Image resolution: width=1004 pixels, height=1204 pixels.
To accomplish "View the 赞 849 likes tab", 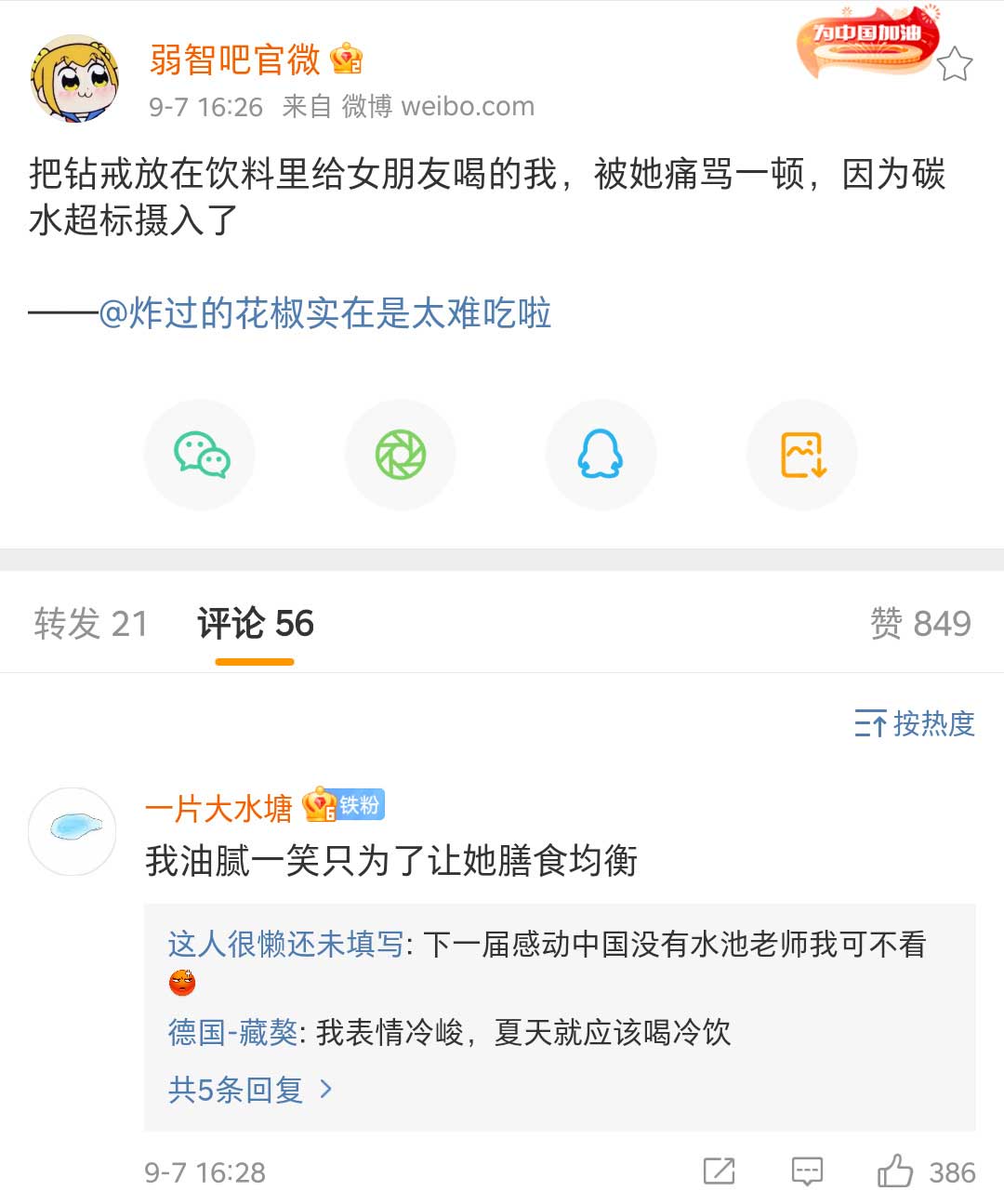I will pos(919,623).
